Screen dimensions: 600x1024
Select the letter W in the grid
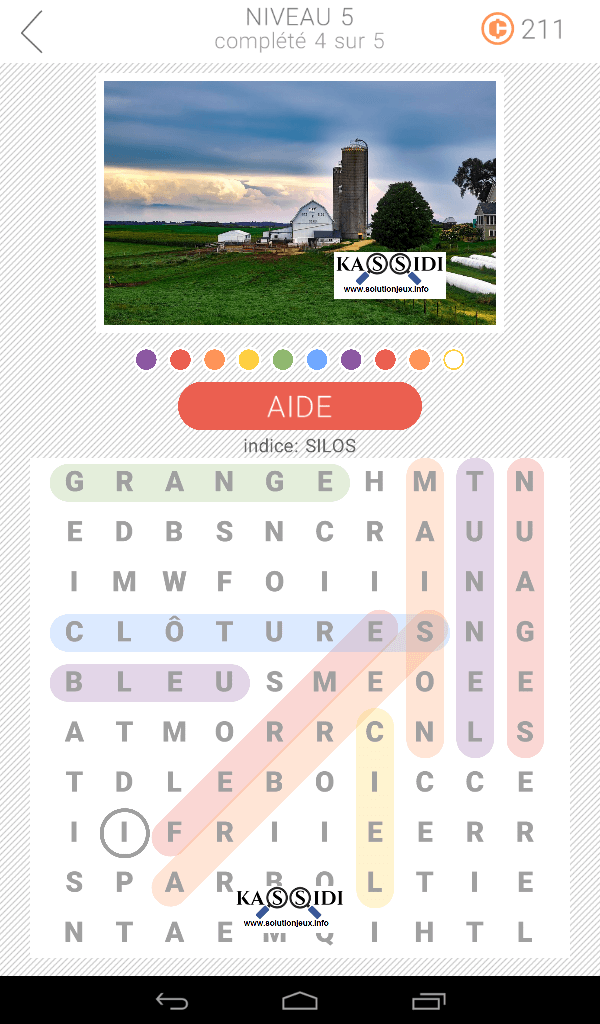174,581
